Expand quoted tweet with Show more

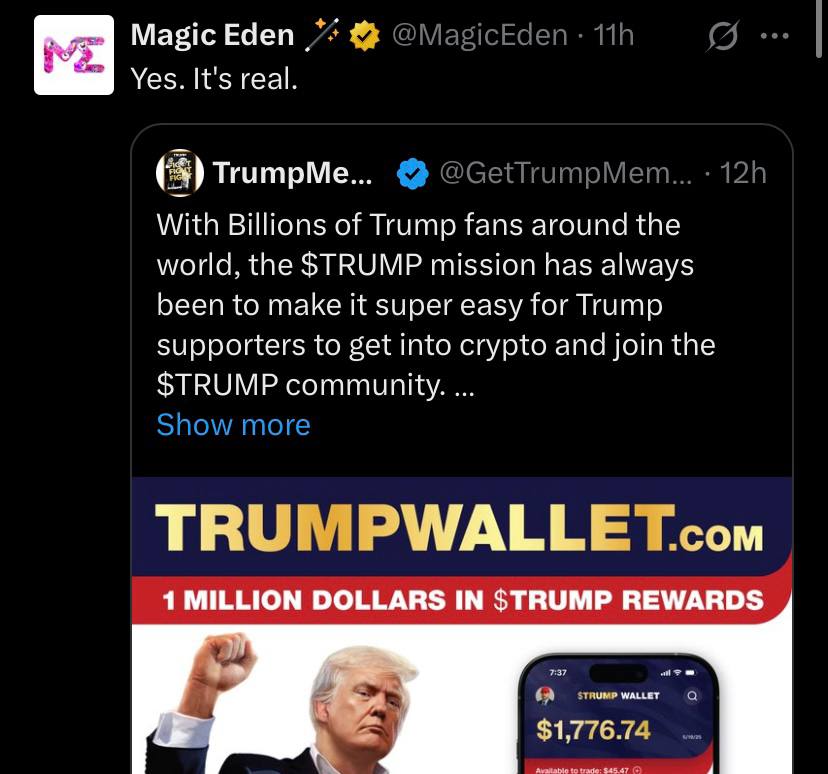point(233,425)
